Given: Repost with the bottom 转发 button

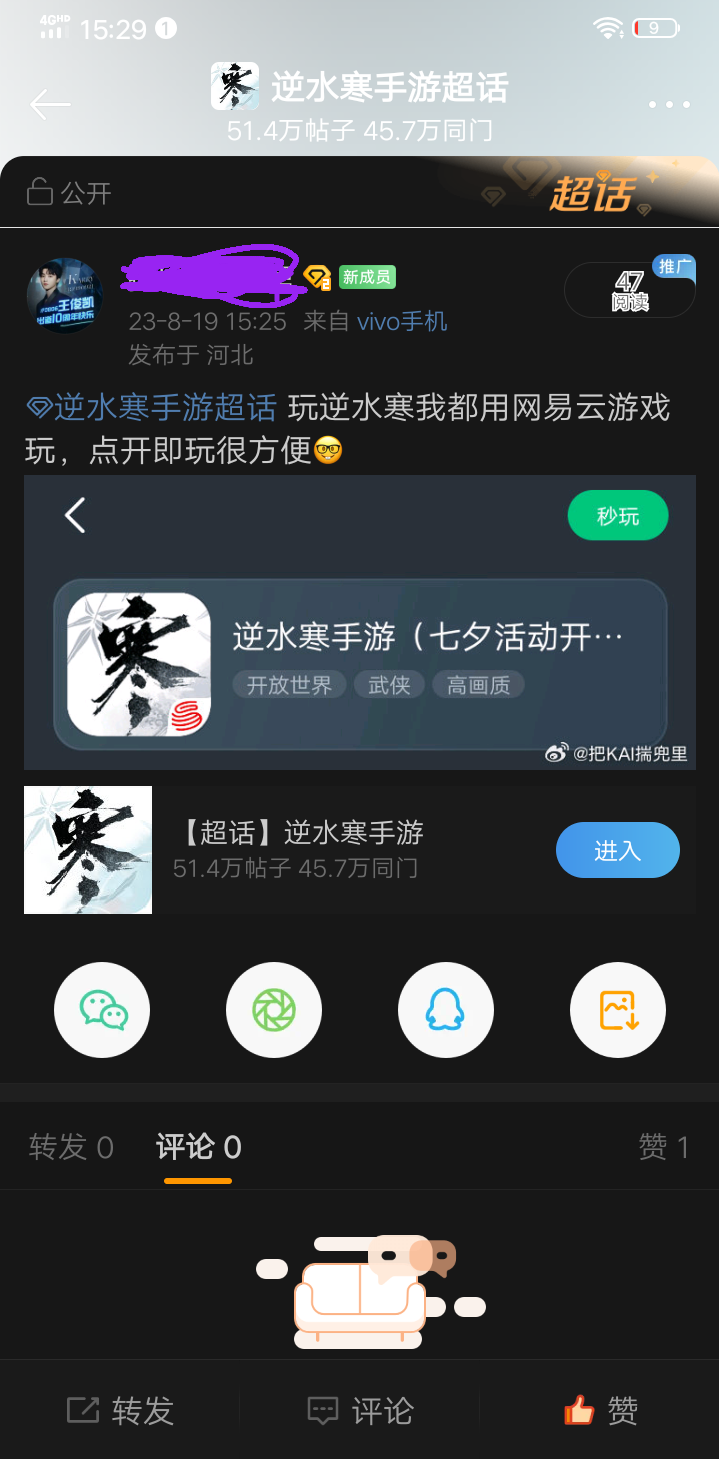Looking at the screenshot, I should [x=120, y=1411].
